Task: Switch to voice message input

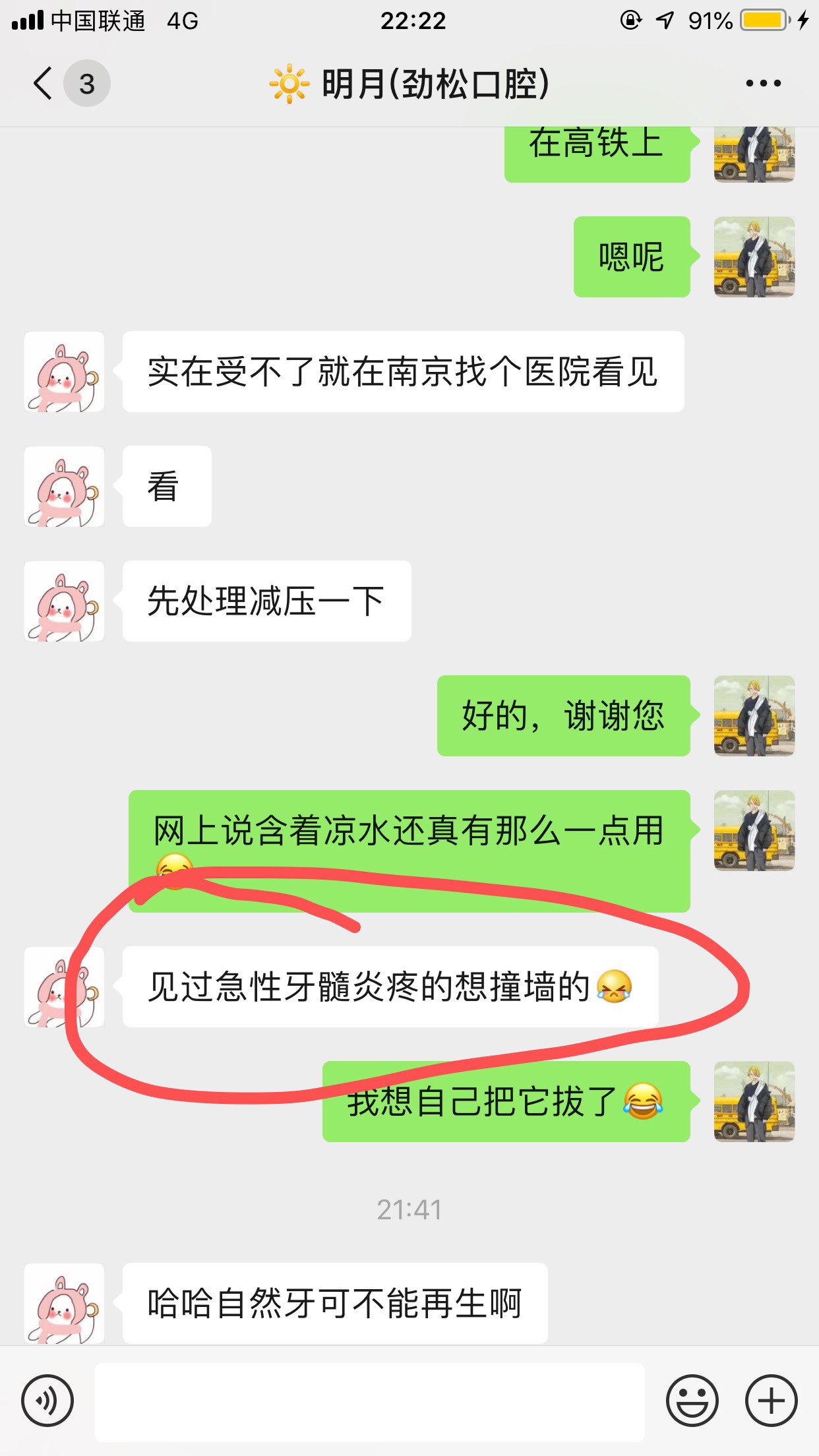Action: coord(47,1401)
